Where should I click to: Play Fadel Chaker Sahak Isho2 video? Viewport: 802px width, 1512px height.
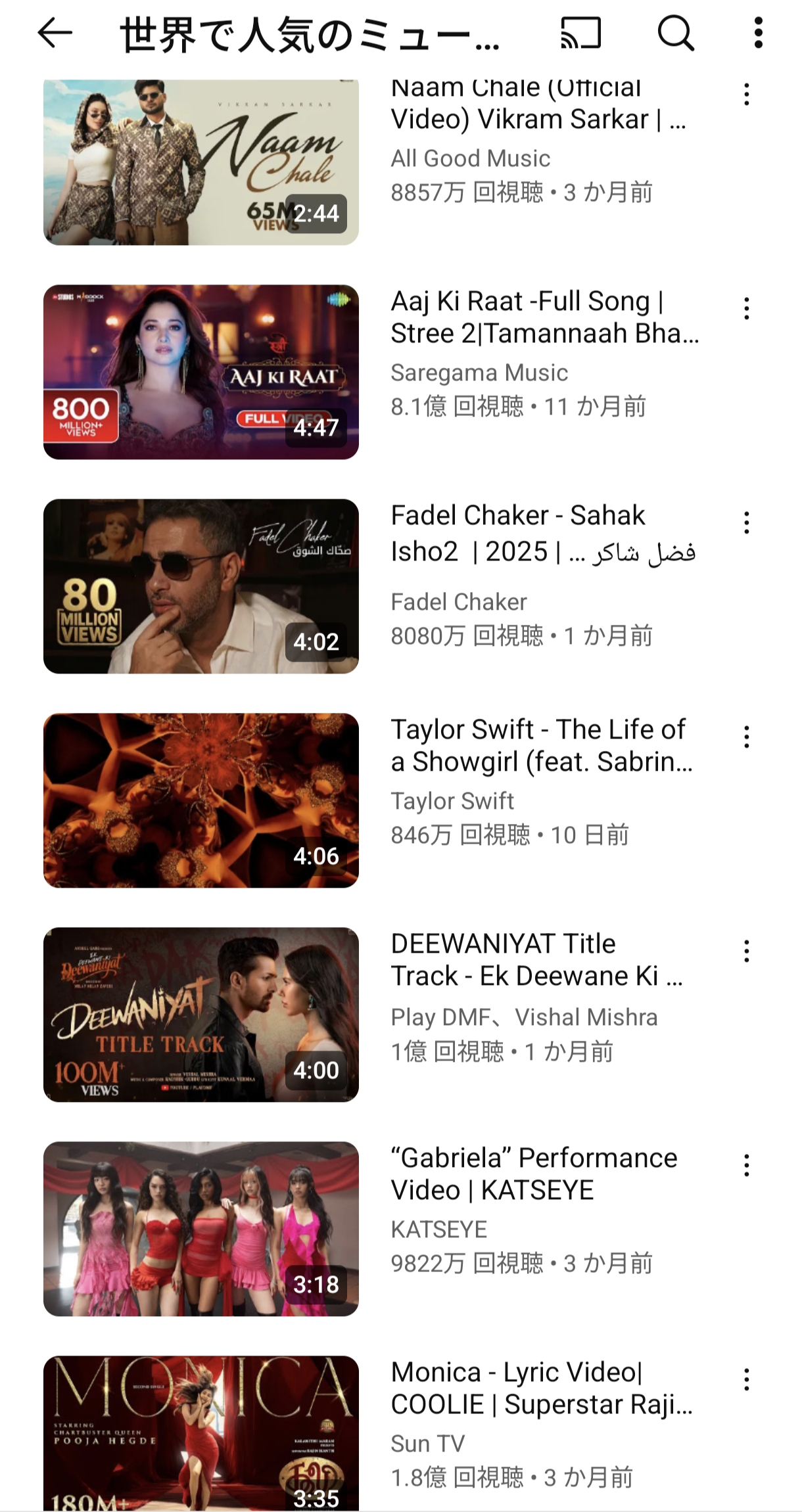(201, 586)
